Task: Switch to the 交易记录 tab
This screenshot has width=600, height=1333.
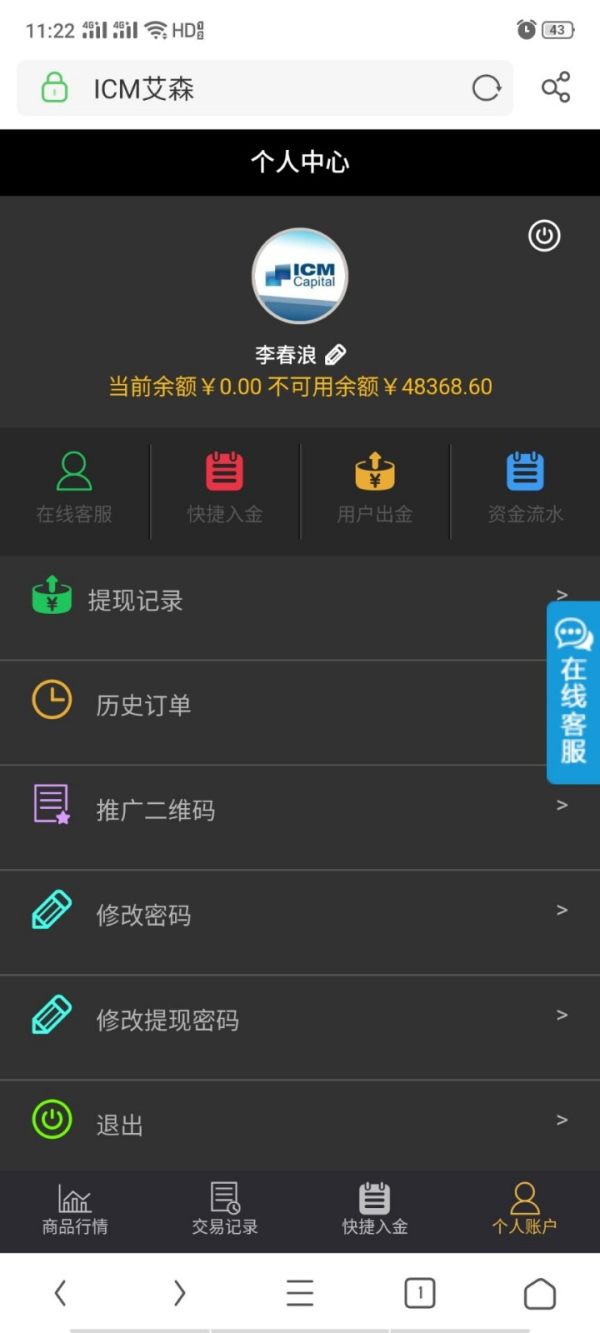Action: pos(225,1208)
